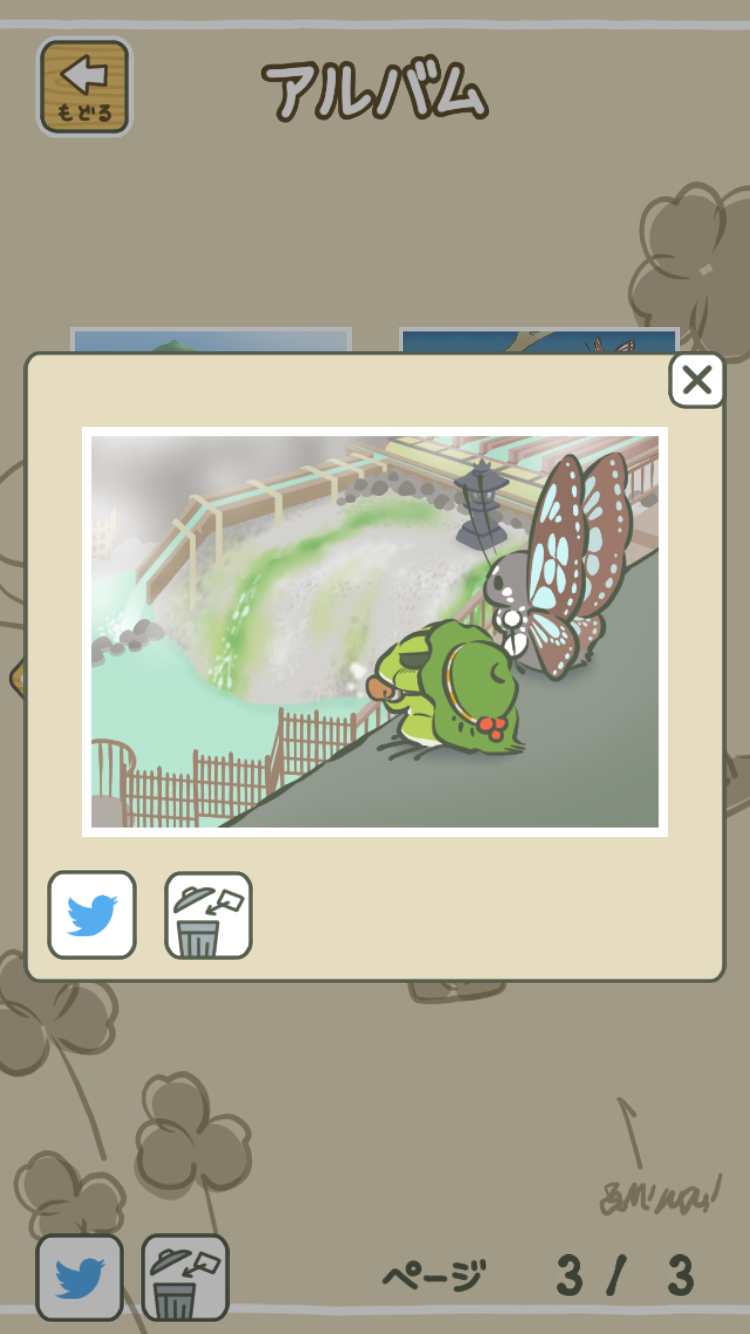
Task: Tap the Twitter button beside the page number
Action: pos(80,1277)
